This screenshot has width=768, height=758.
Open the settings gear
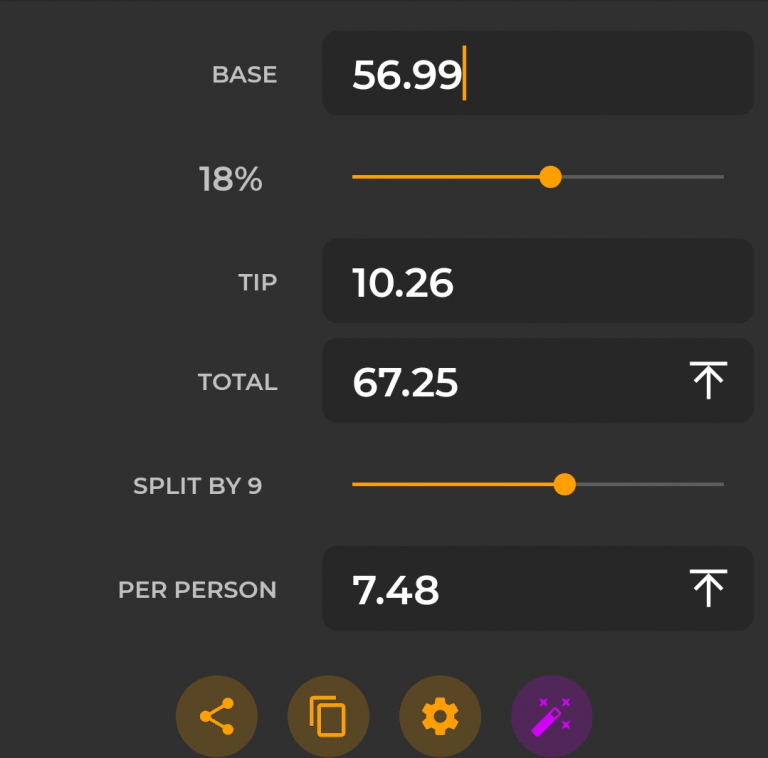tap(439, 716)
